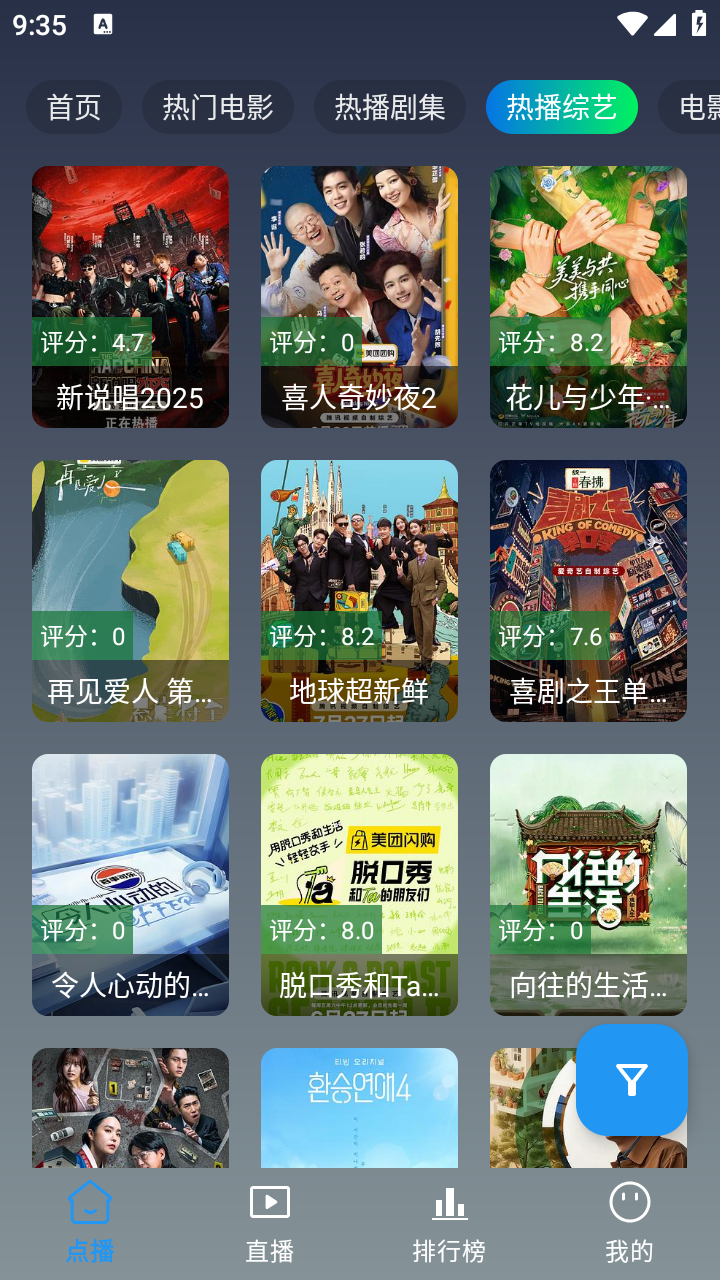The image size is (720, 1280).
Task: Select the 点播 home icon in bottom navigation
Action: tap(89, 1215)
